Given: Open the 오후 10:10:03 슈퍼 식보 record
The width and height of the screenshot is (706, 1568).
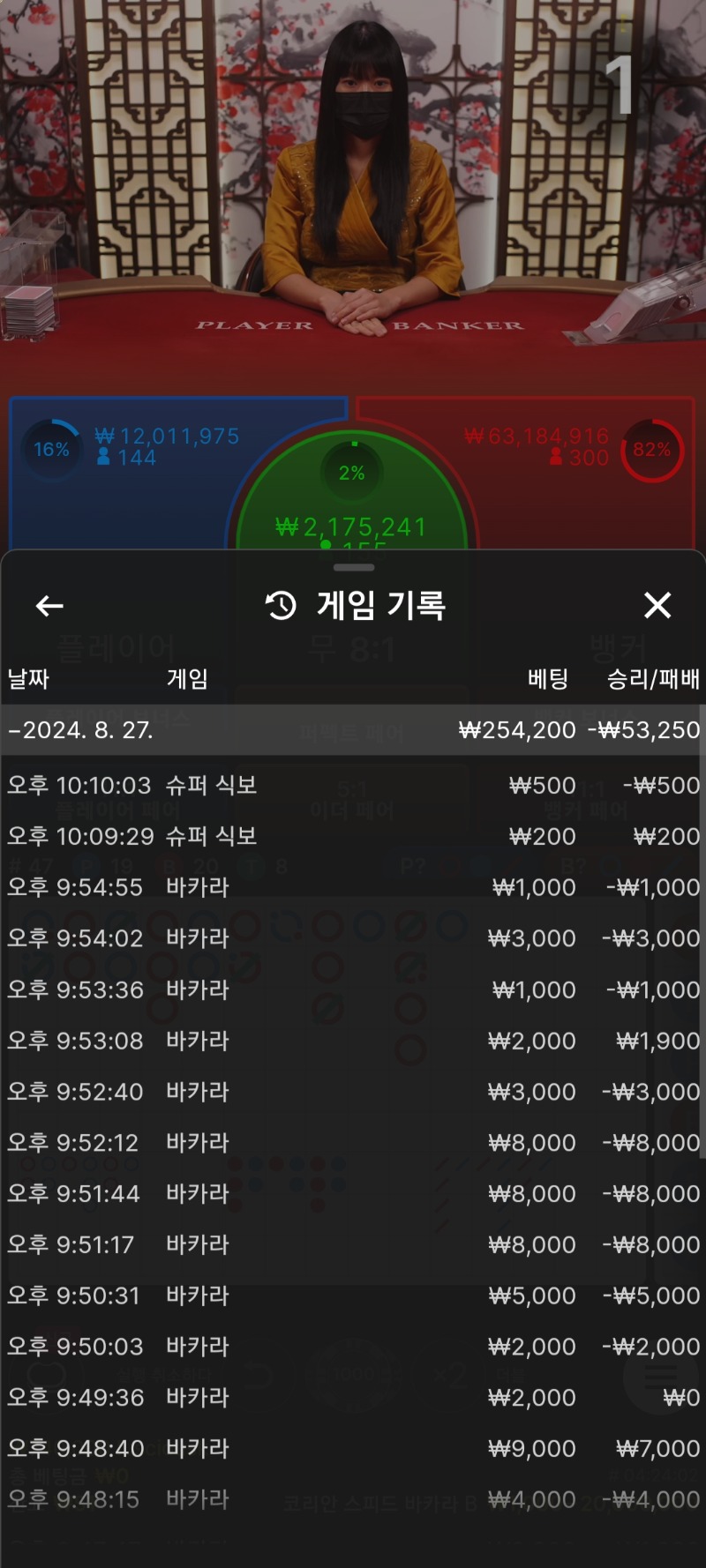Looking at the screenshot, I should click(x=353, y=785).
